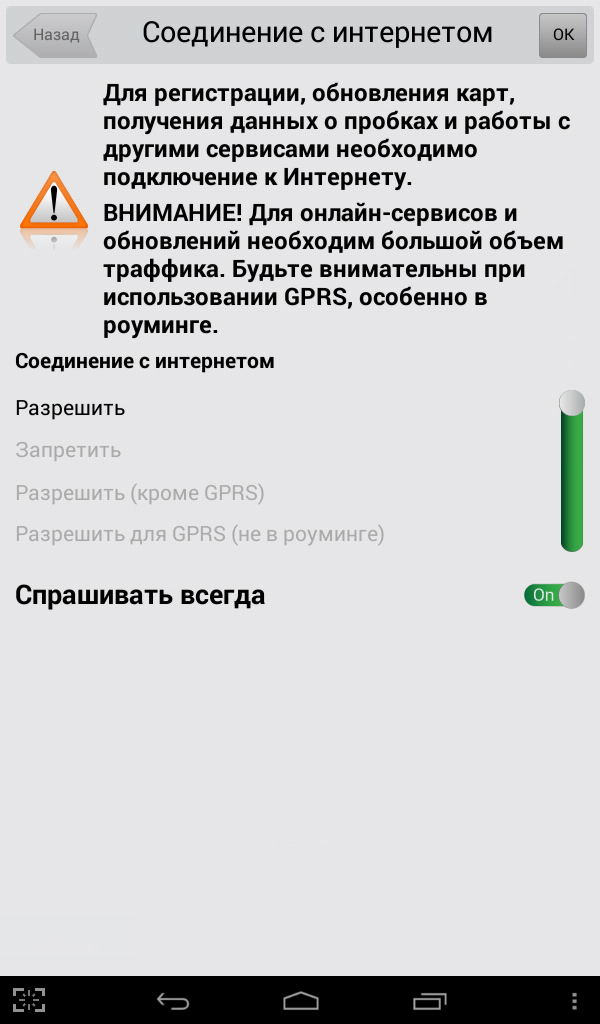Toggle the Спрашивать всегда switch off

click(x=554, y=595)
